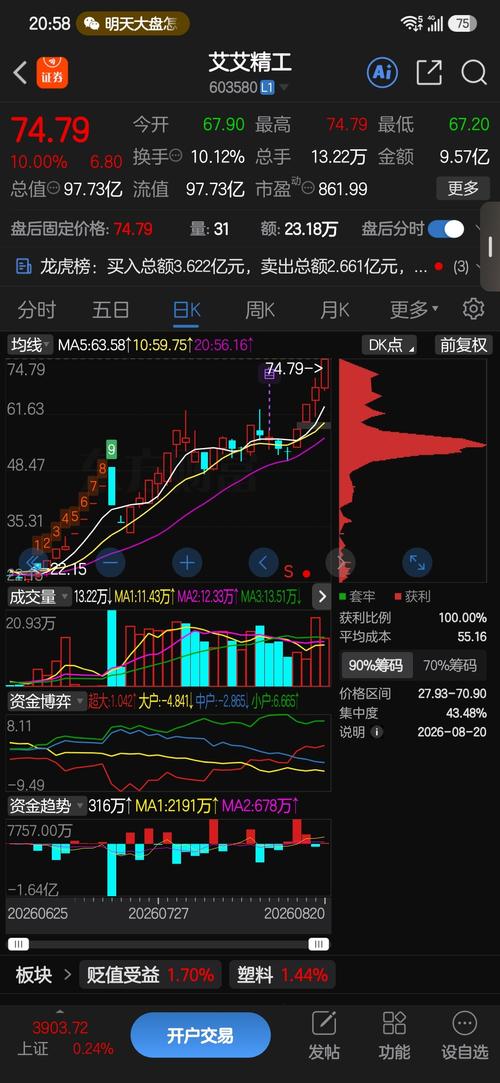This screenshot has height=1083, width=500.
Task: Change the 前复权 adjustment setting
Action: 463,344
